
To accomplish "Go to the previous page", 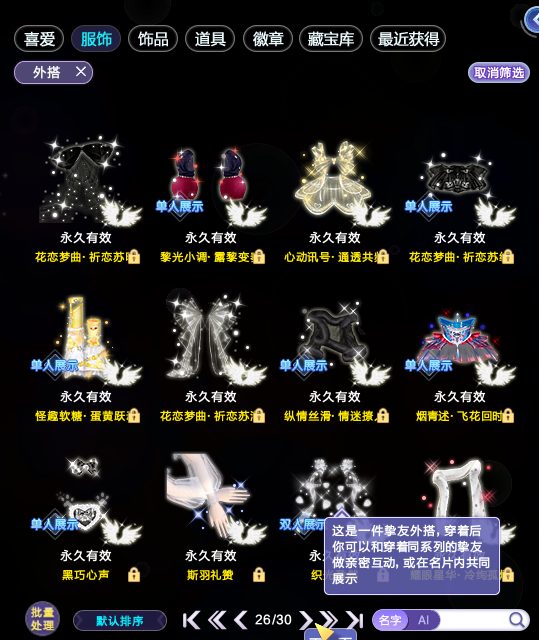I will 241,620.
